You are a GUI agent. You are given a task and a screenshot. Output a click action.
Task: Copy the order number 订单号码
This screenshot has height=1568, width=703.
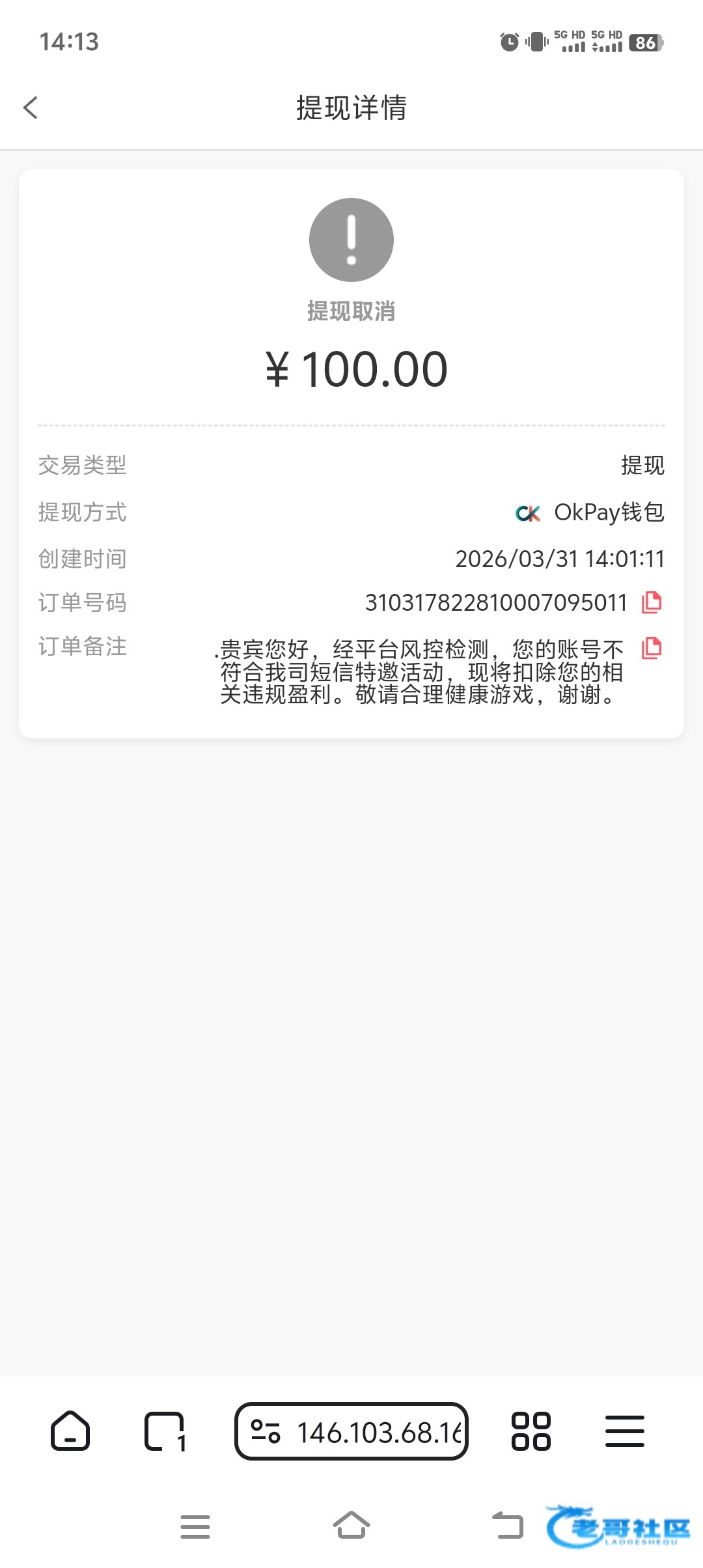pos(652,602)
